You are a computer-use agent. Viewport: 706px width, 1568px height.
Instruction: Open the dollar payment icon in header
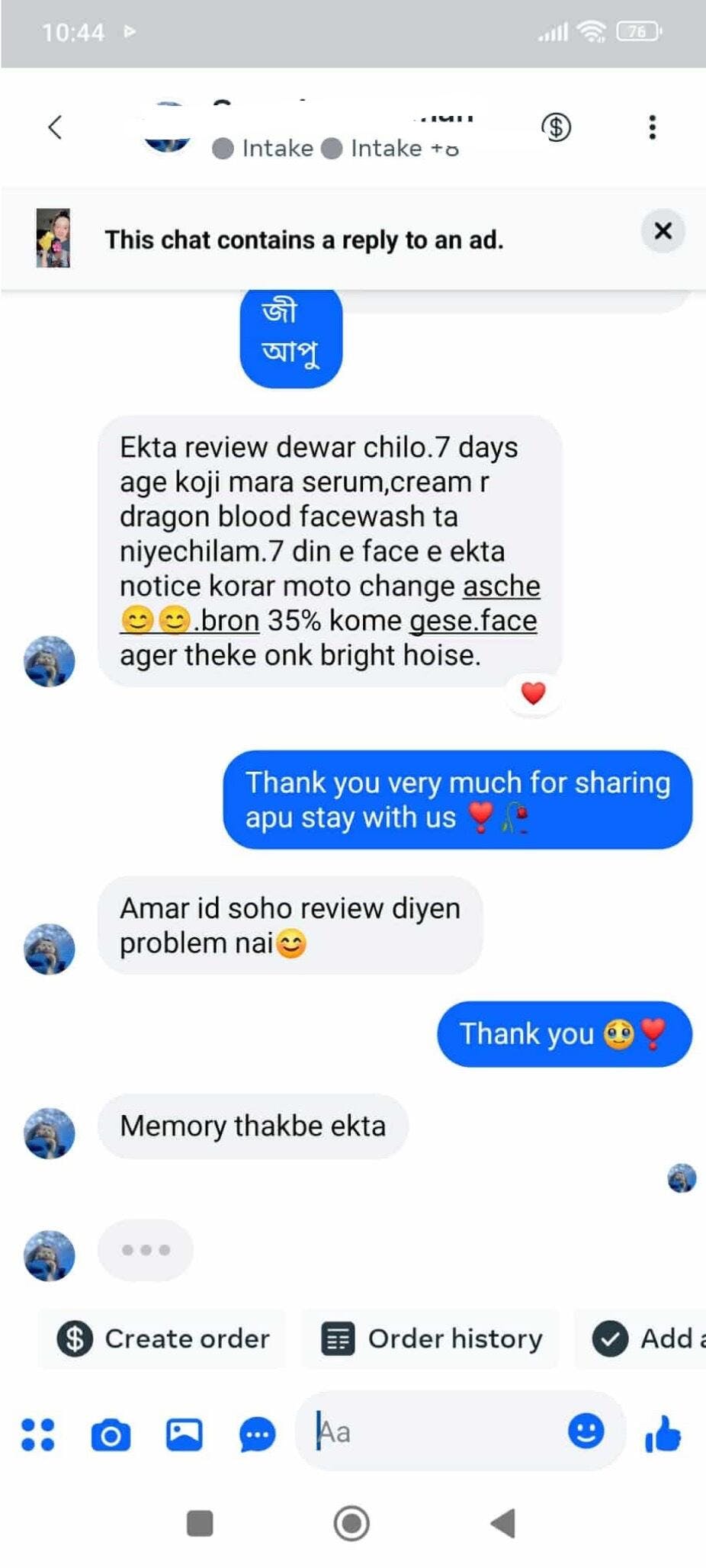[556, 127]
